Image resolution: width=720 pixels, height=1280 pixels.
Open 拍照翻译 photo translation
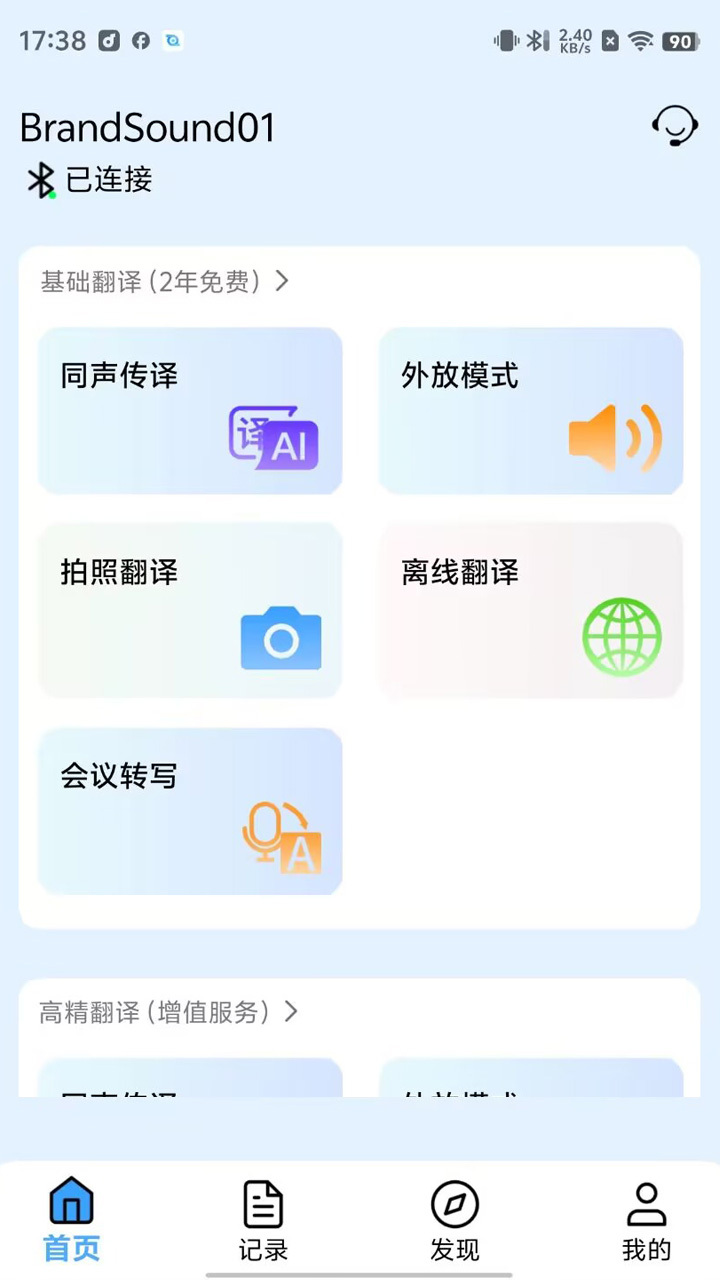click(190, 609)
